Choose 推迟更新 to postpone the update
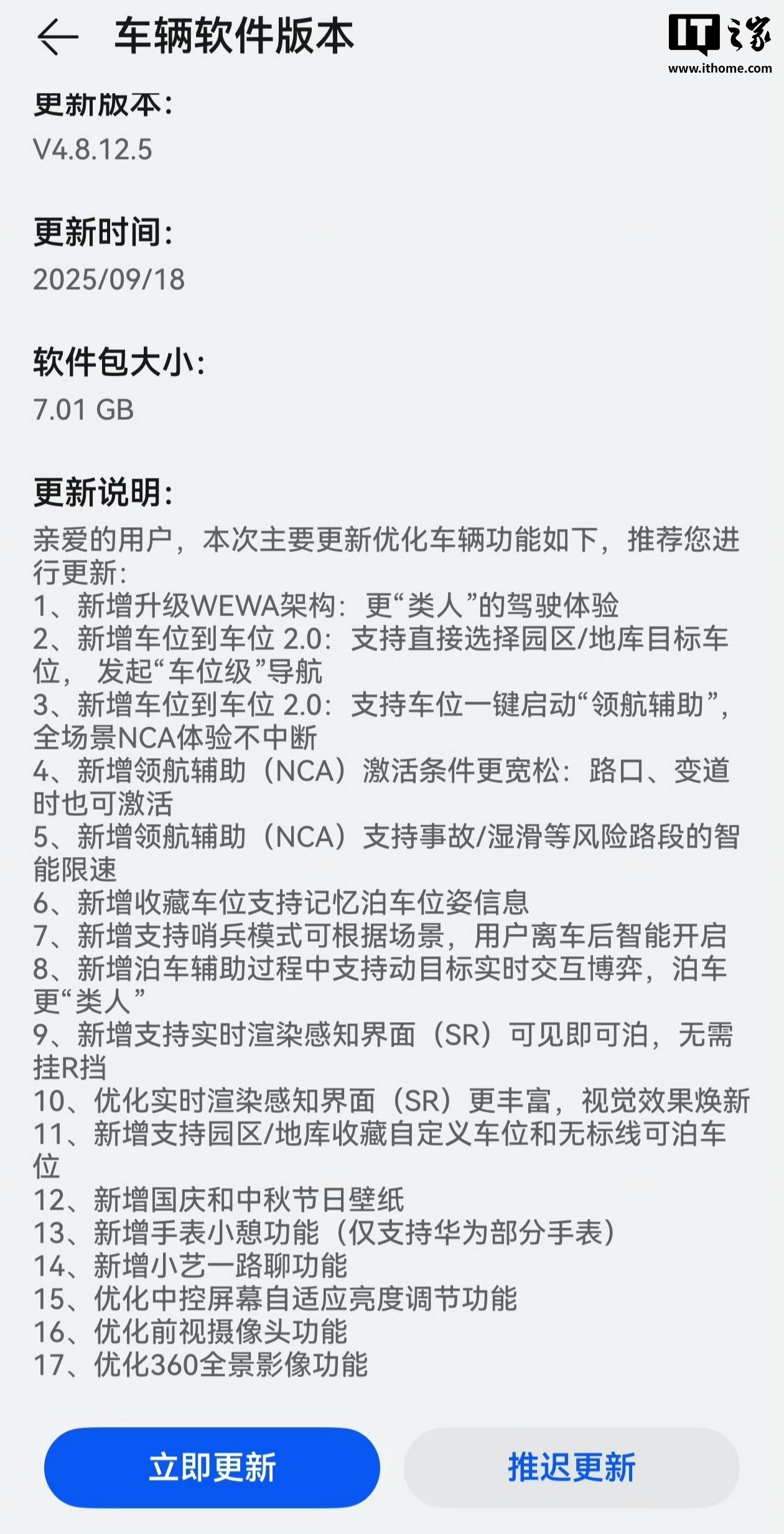Image resolution: width=784 pixels, height=1534 pixels. pyautogui.click(x=571, y=1467)
